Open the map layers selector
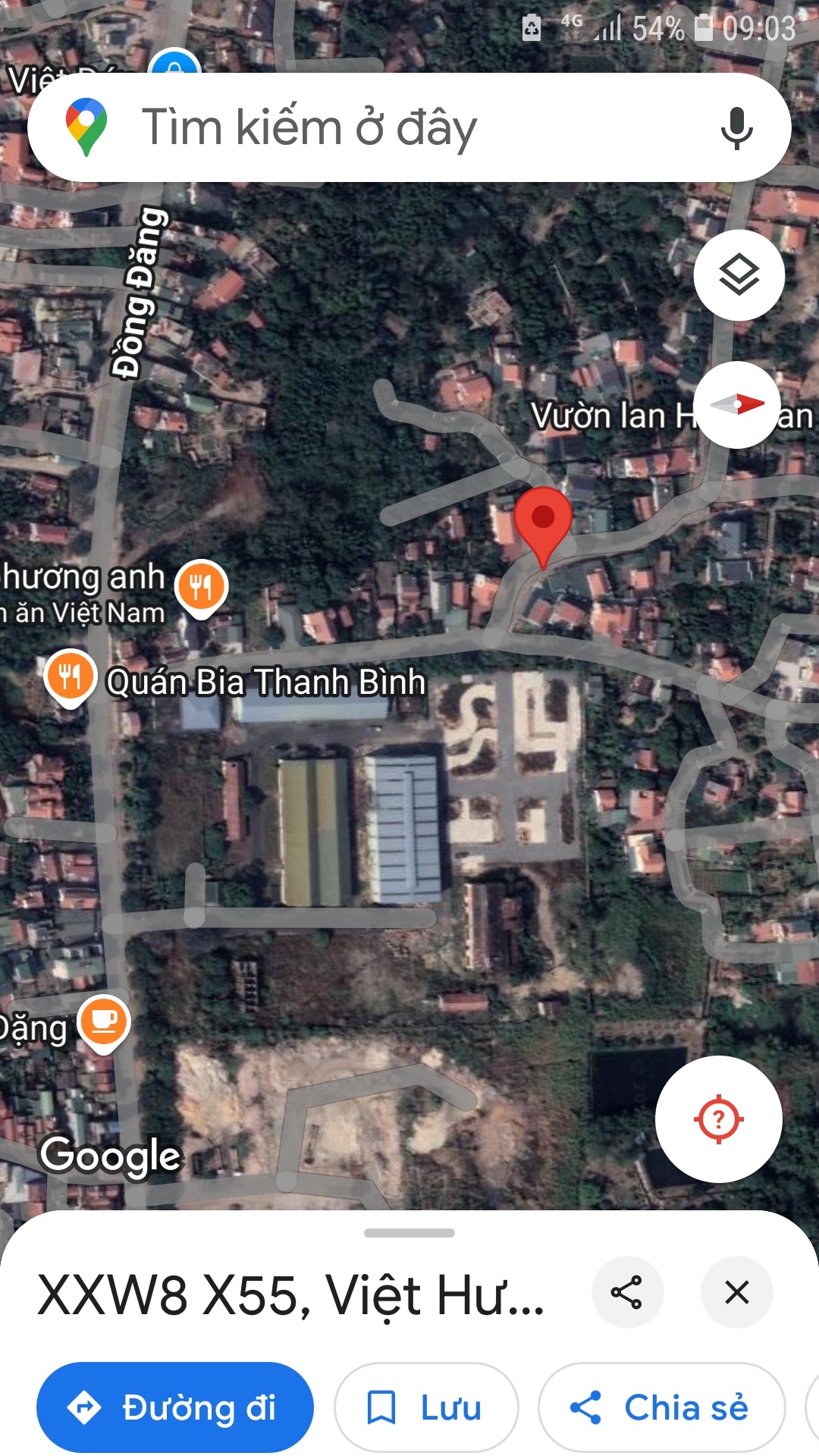 tap(739, 275)
